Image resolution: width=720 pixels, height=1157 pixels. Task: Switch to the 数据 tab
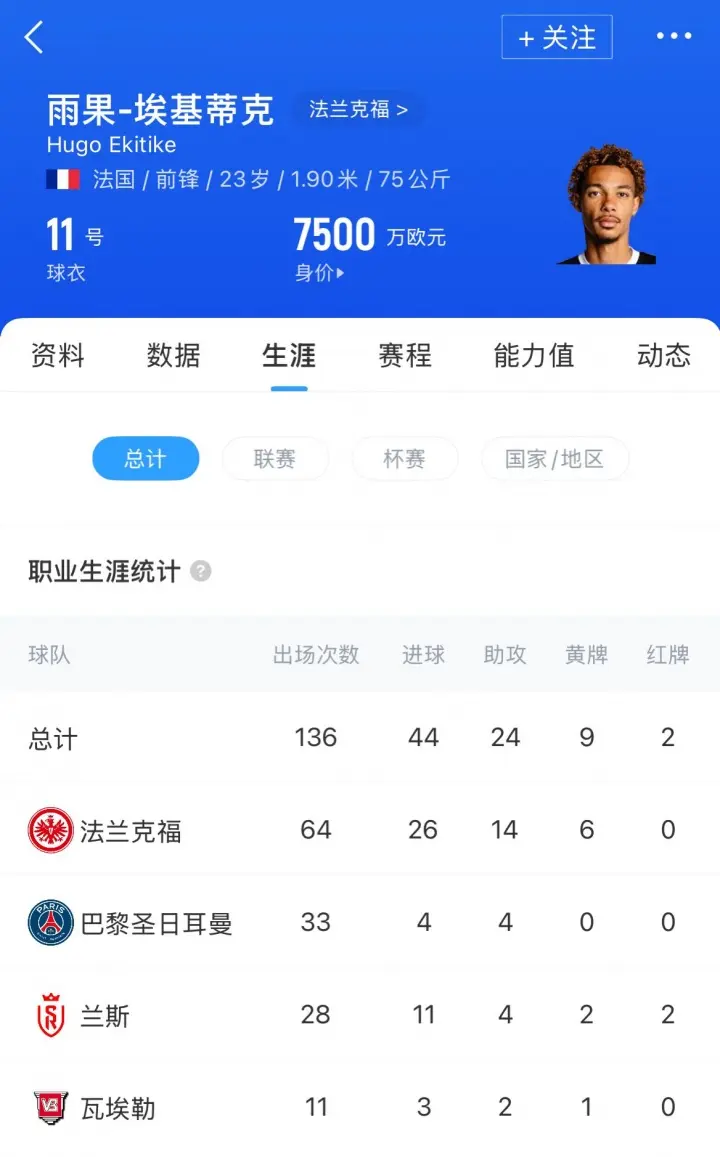(172, 356)
